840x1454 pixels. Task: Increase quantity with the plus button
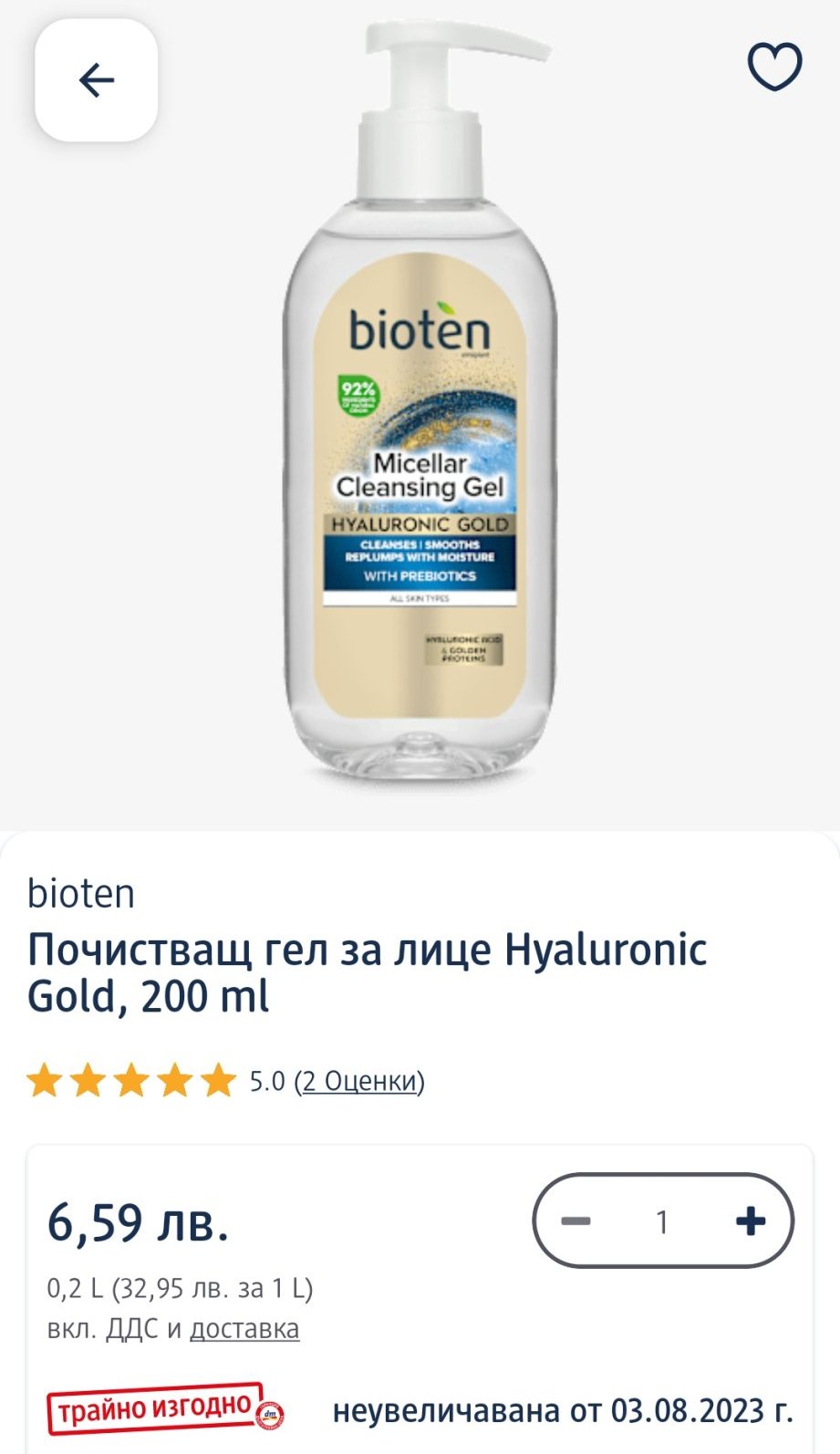(750, 1220)
